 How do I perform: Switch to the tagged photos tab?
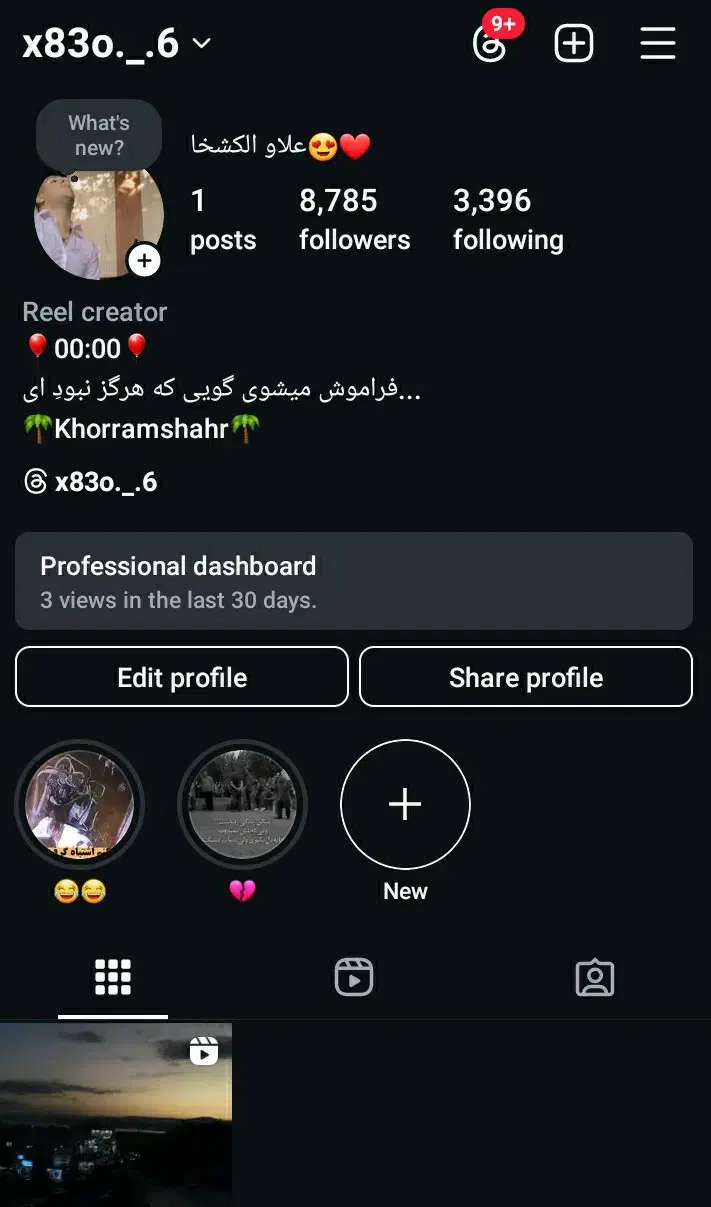(x=595, y=977)
